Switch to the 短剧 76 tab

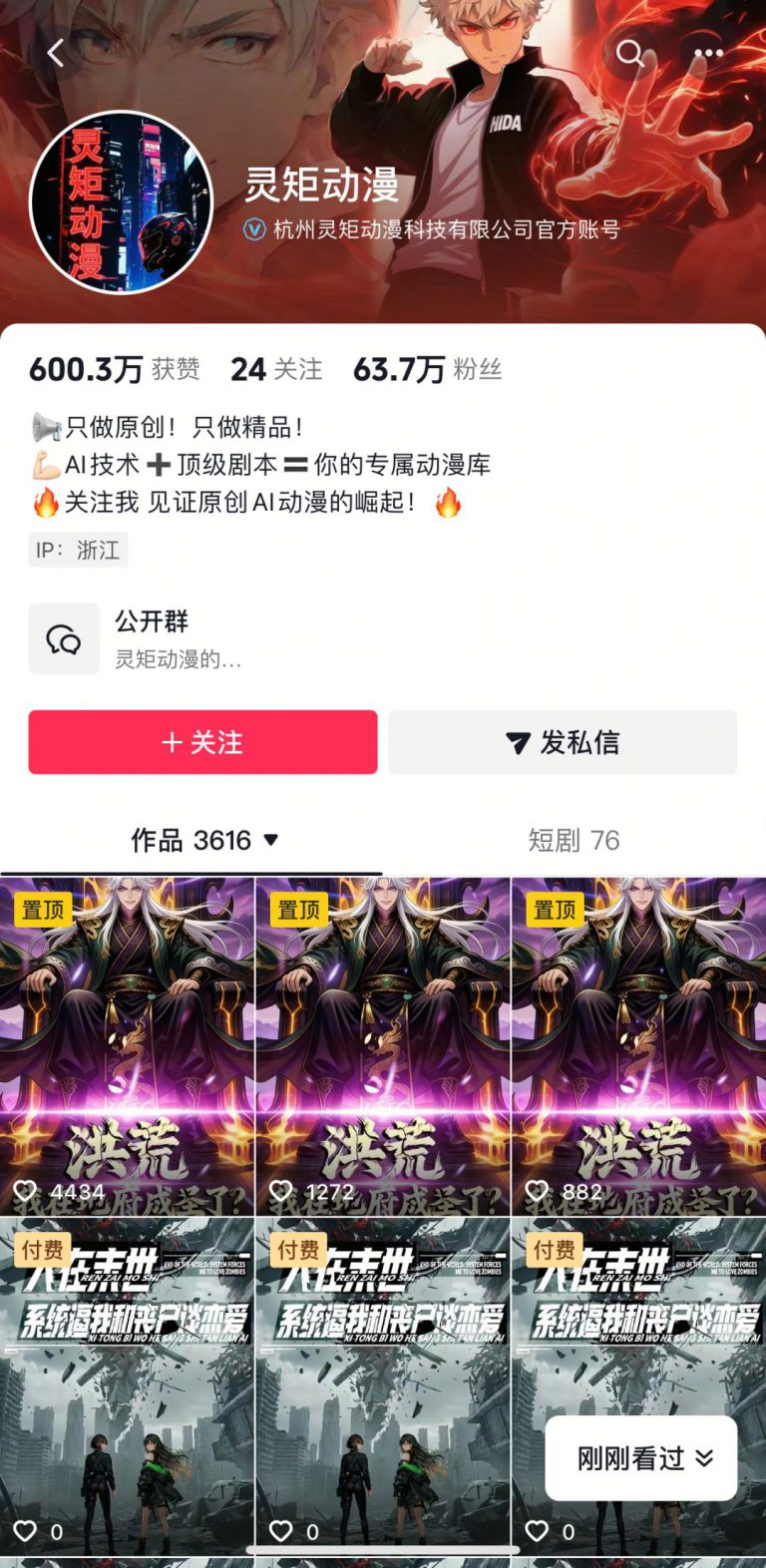click(x=574, y=841)
